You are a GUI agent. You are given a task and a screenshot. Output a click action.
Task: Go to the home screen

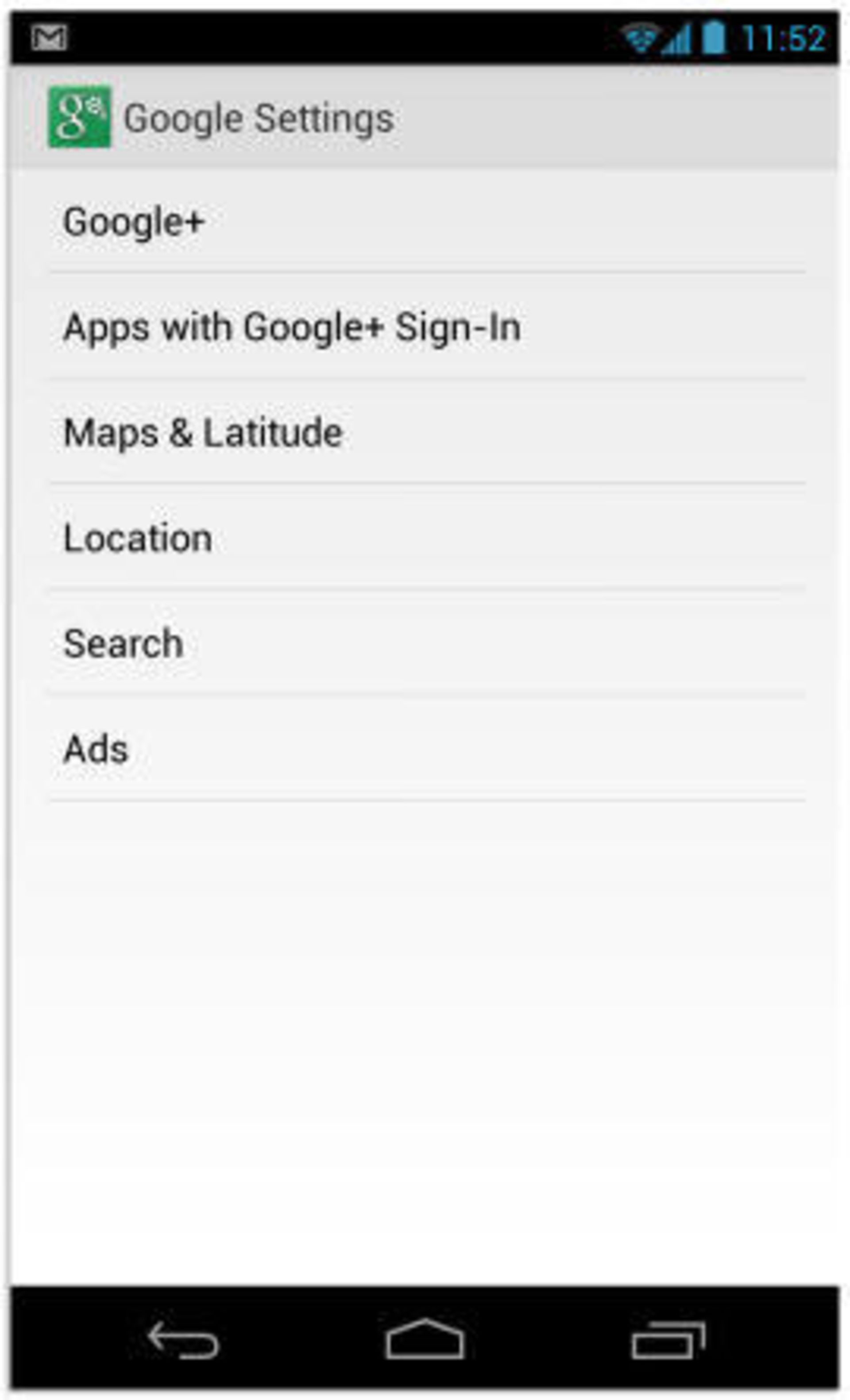click(x=425, y=1340)
